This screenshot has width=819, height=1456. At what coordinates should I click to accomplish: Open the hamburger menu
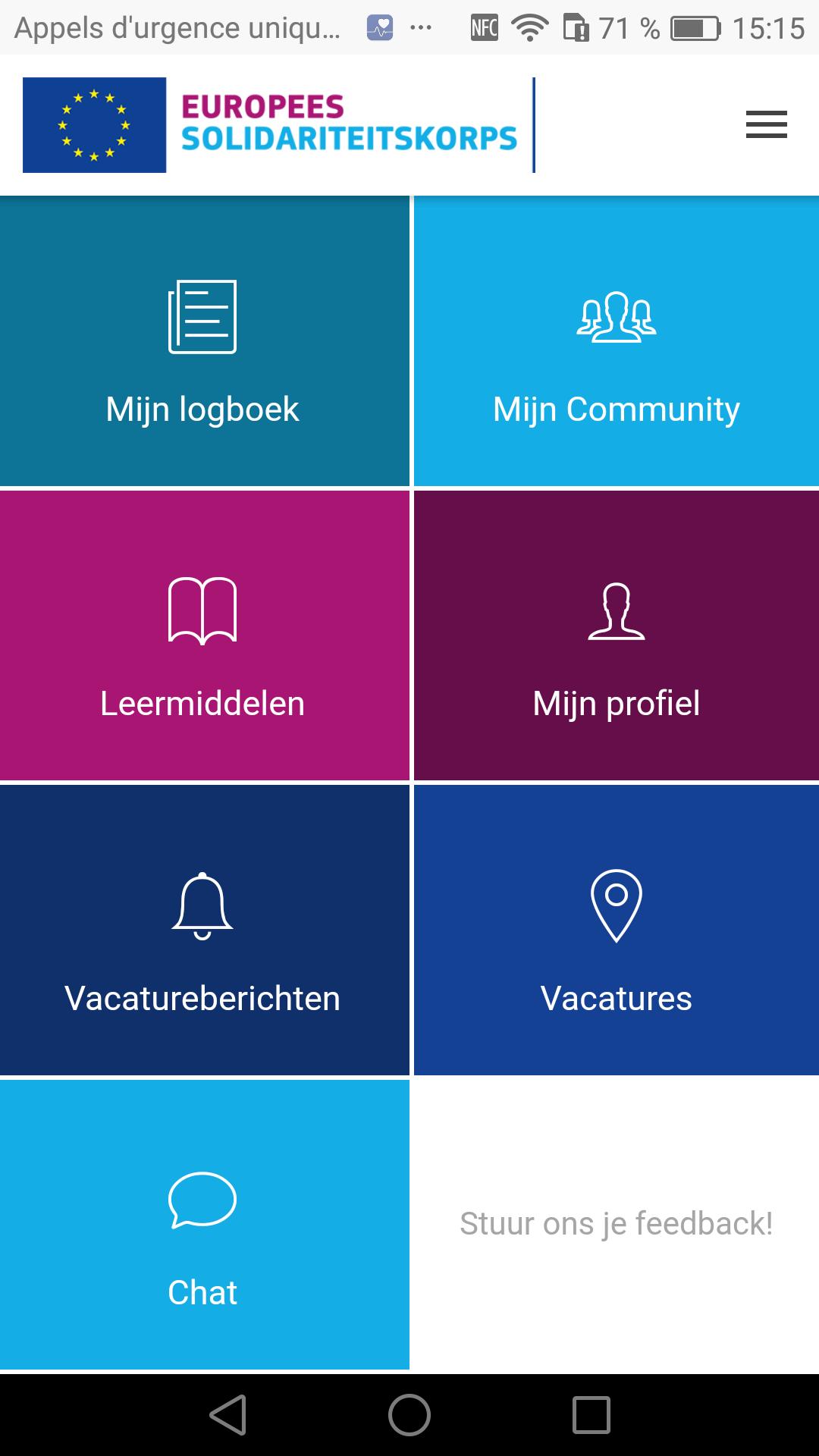coord(766,124)
